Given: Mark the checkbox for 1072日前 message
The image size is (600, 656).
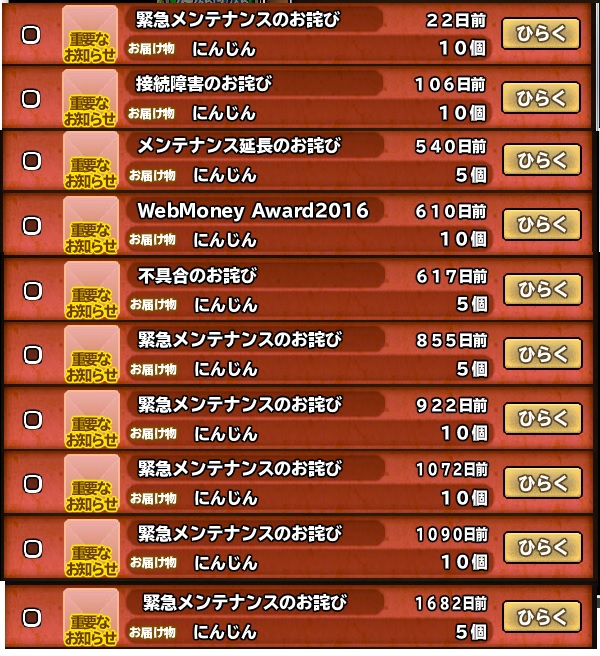Looking at the screenshot, I should (x=31, y=483).
